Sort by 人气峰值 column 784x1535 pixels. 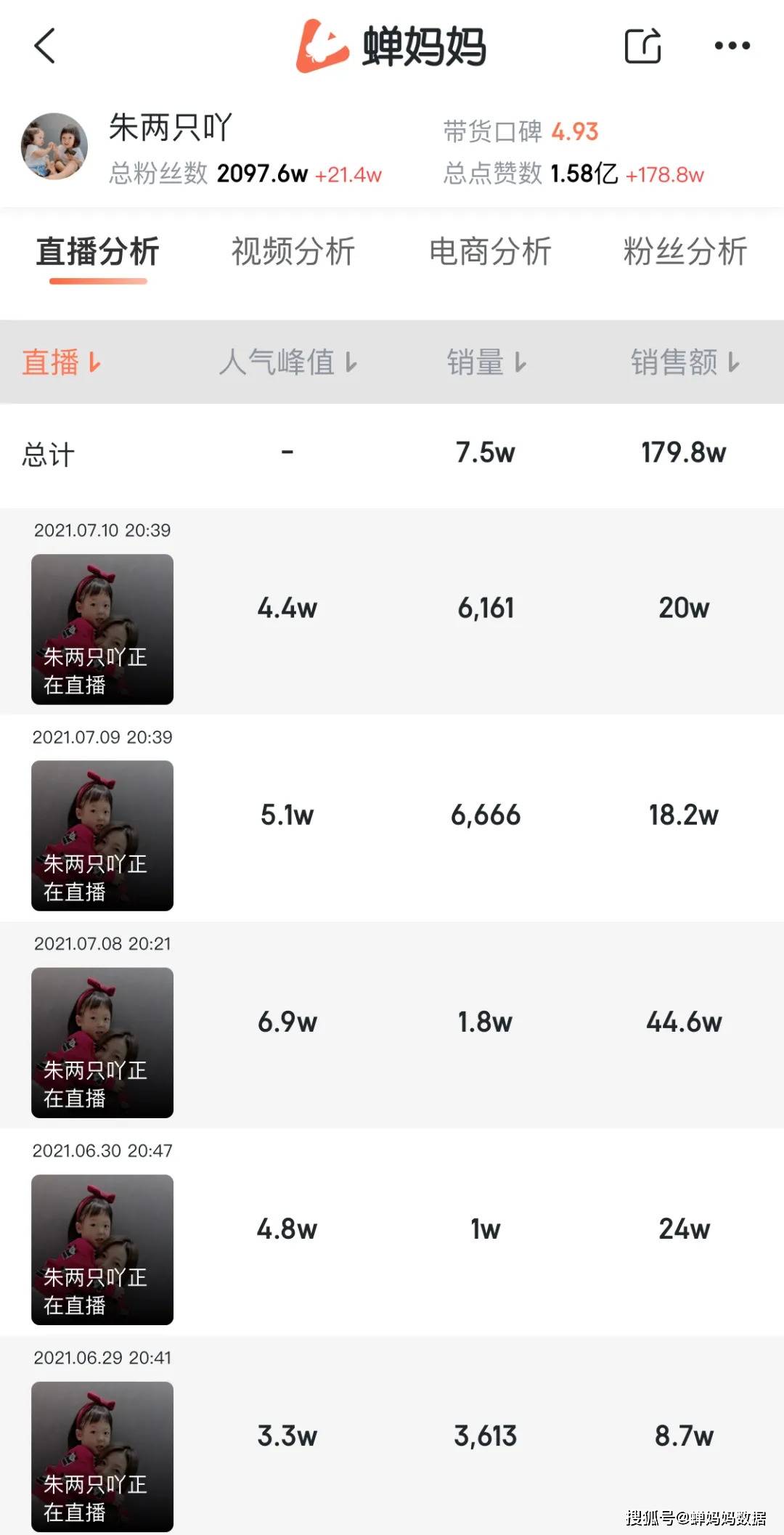point(287,362)
